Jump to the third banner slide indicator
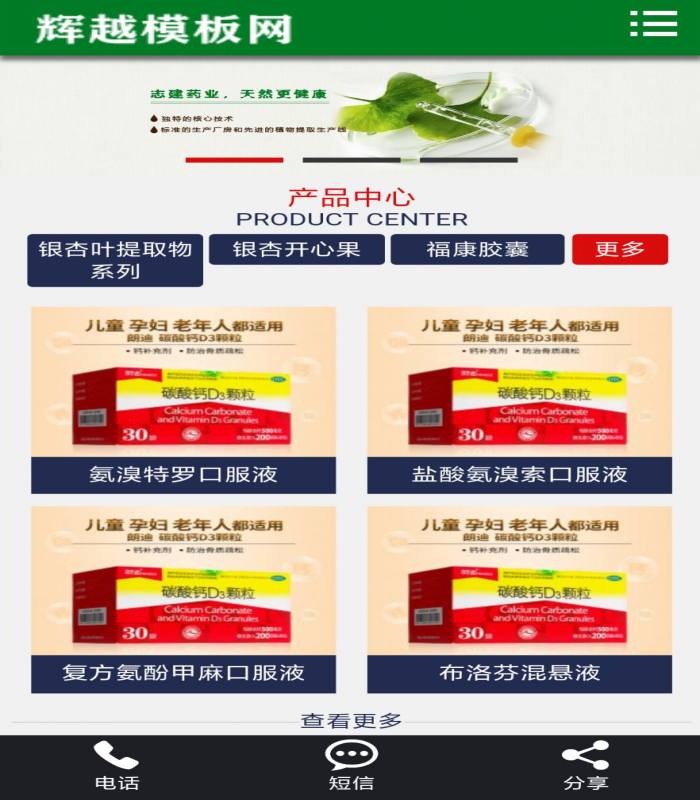The height and width of the screenshot is (800, 700). 468,160
